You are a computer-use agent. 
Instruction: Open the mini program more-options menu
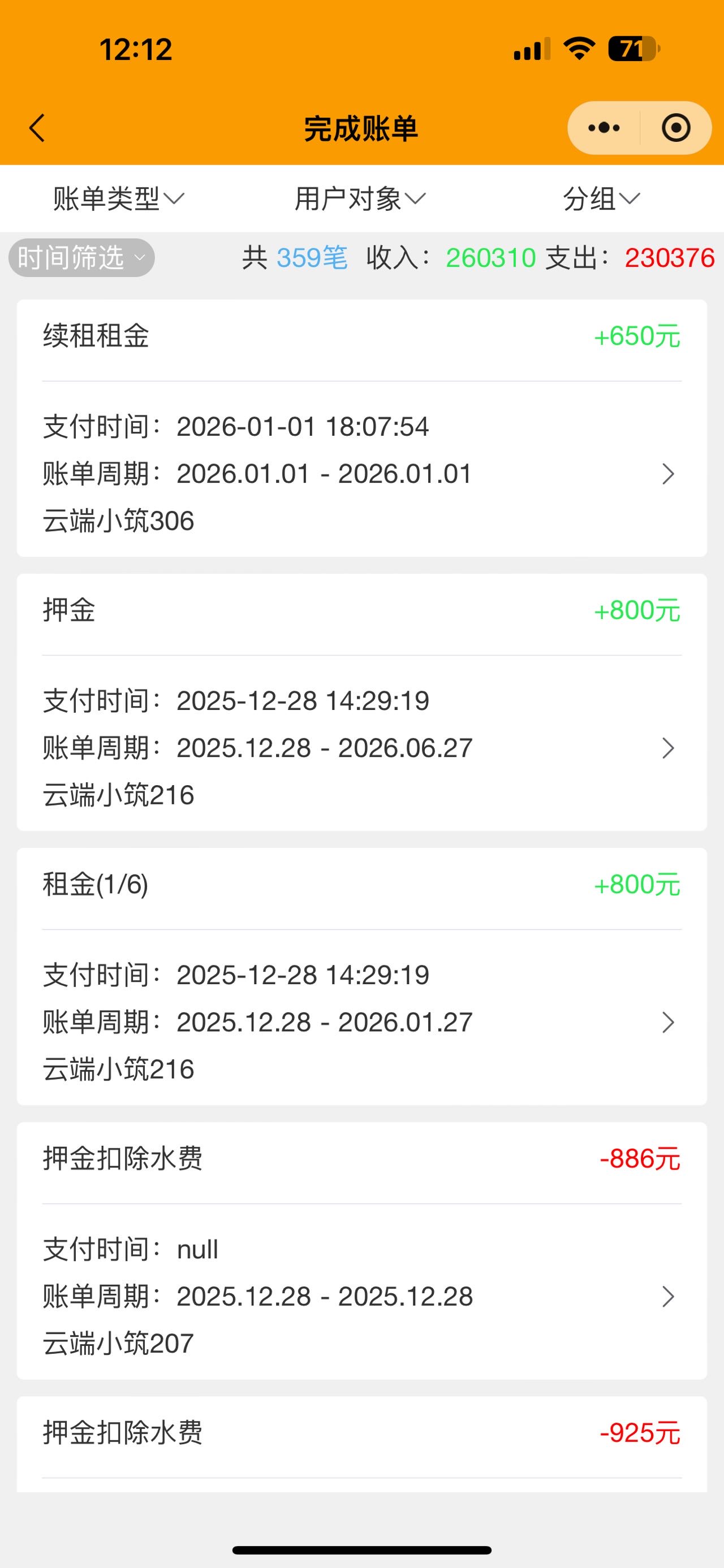(x=604, y=128)
